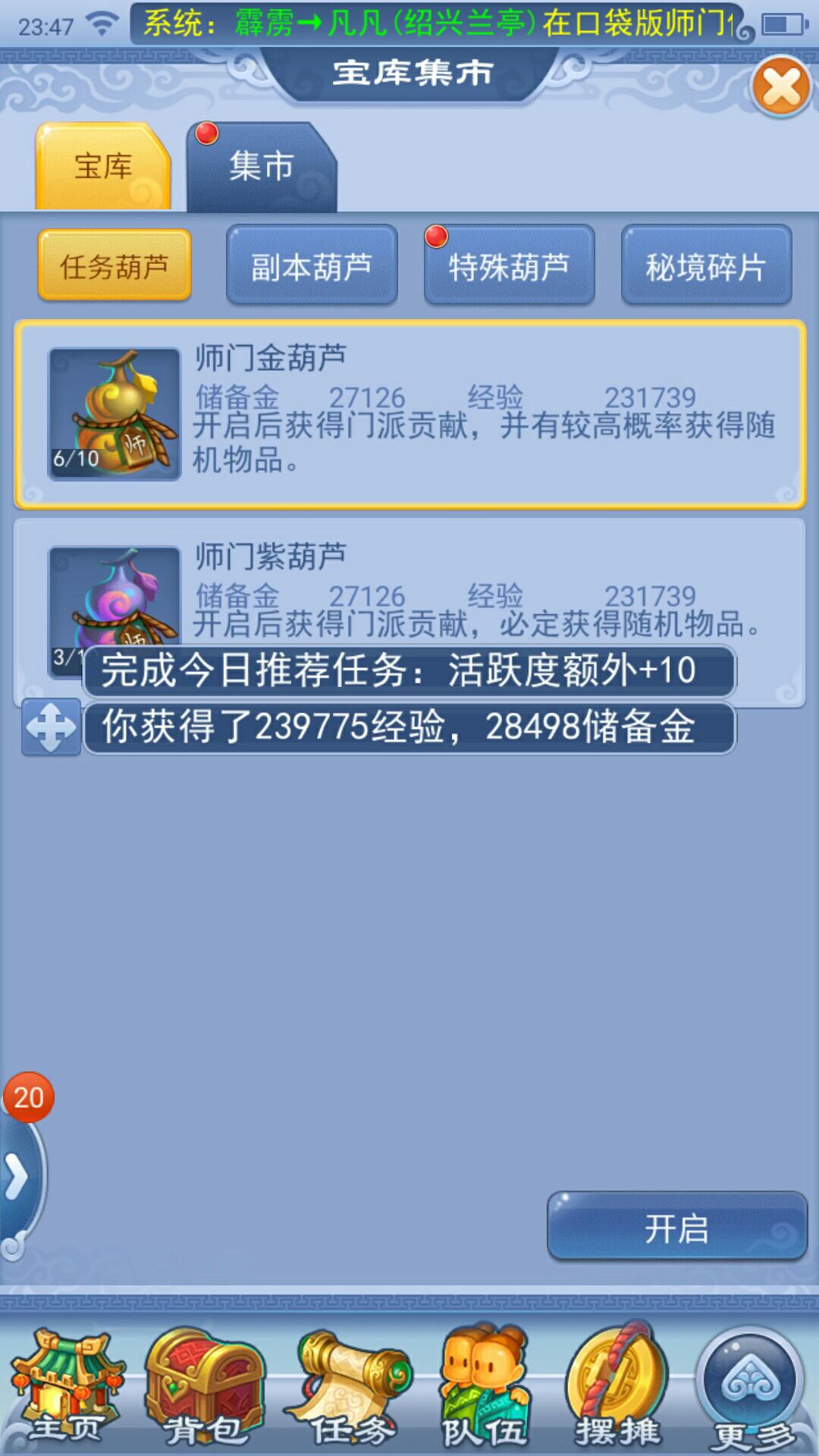Close the 宝库集市 window
This screenshot has width=819, height=1456.
pyautogui.click(x=781, y=86)
